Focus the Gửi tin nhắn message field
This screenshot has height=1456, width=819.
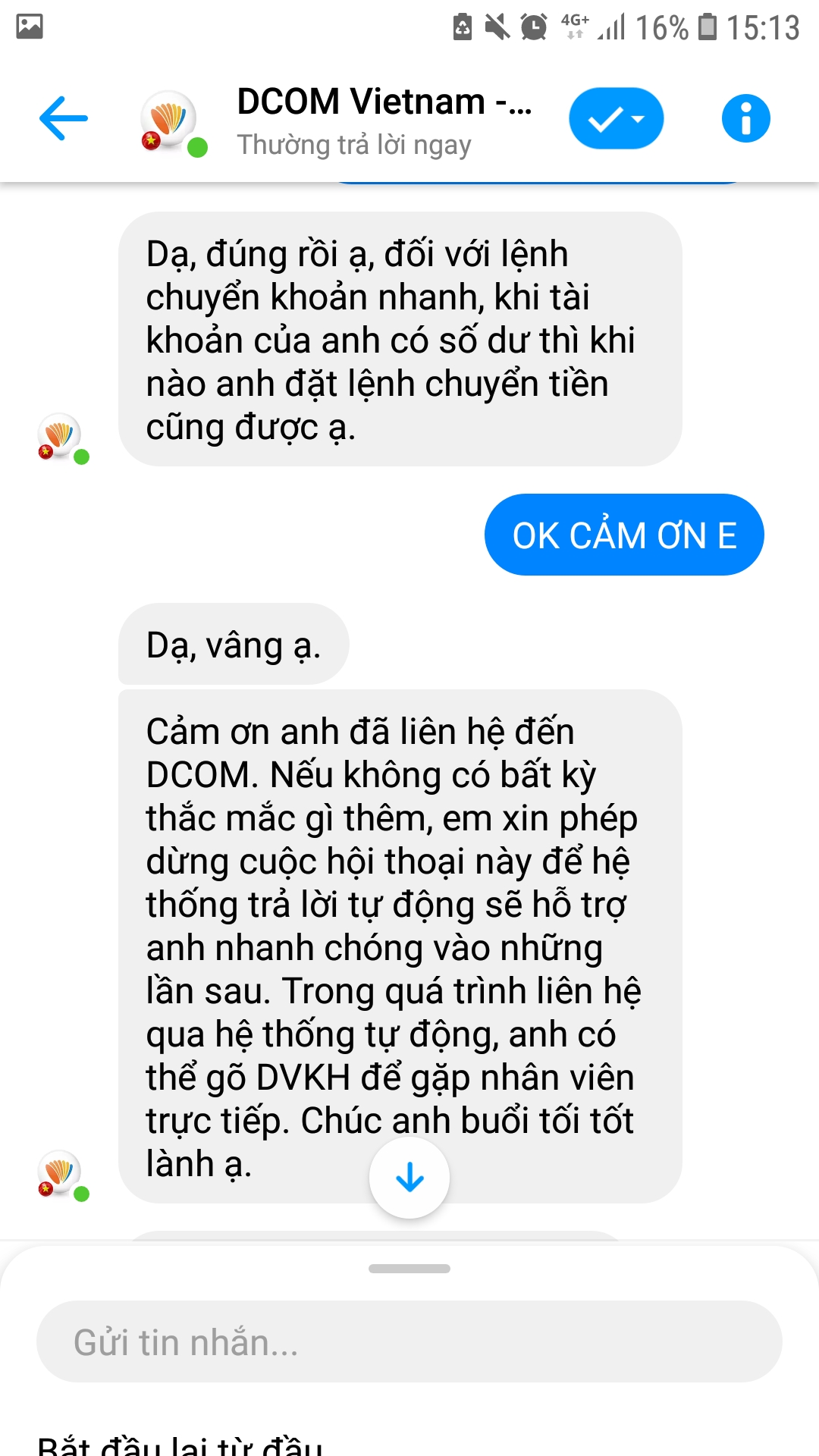tap(409, 1341)
